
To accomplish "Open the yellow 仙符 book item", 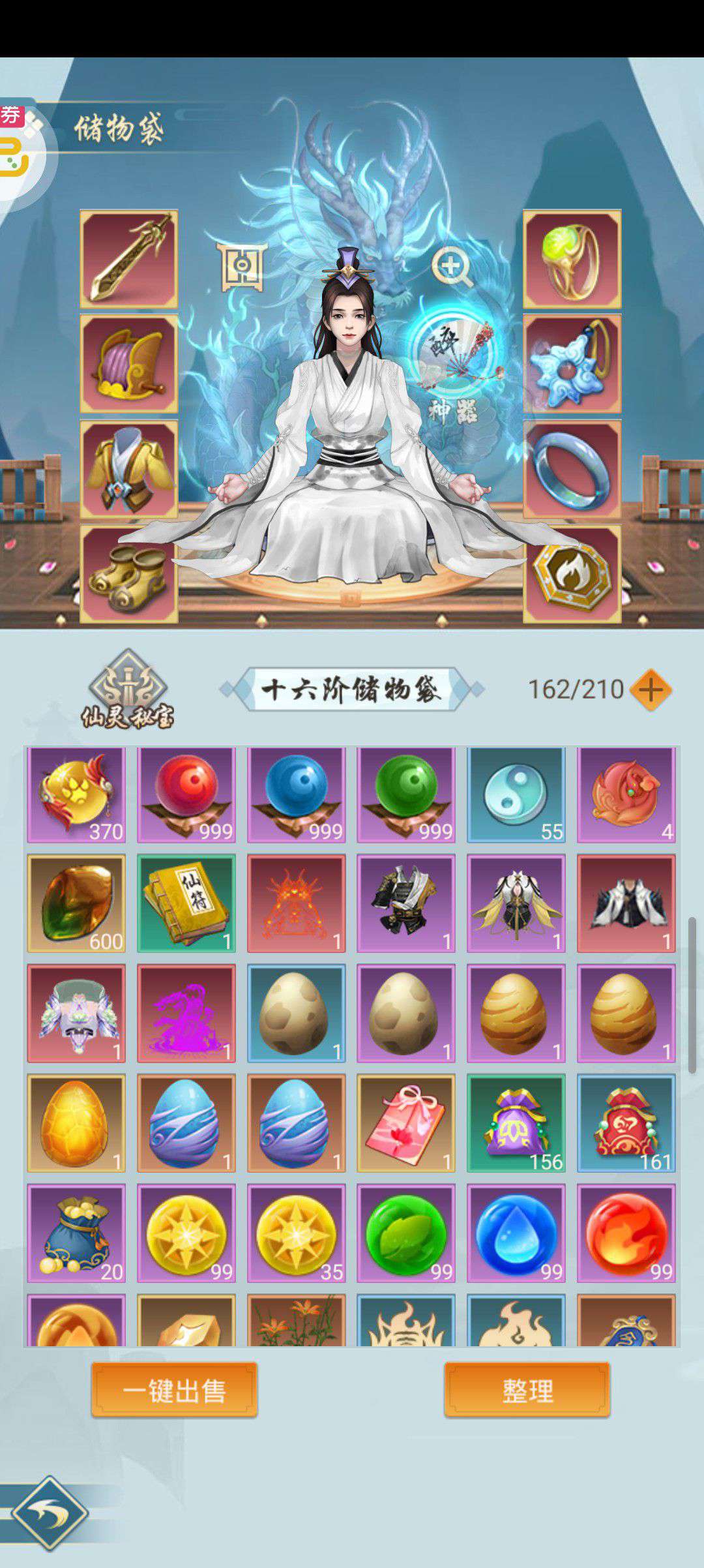I will click(x=186, y=903).
